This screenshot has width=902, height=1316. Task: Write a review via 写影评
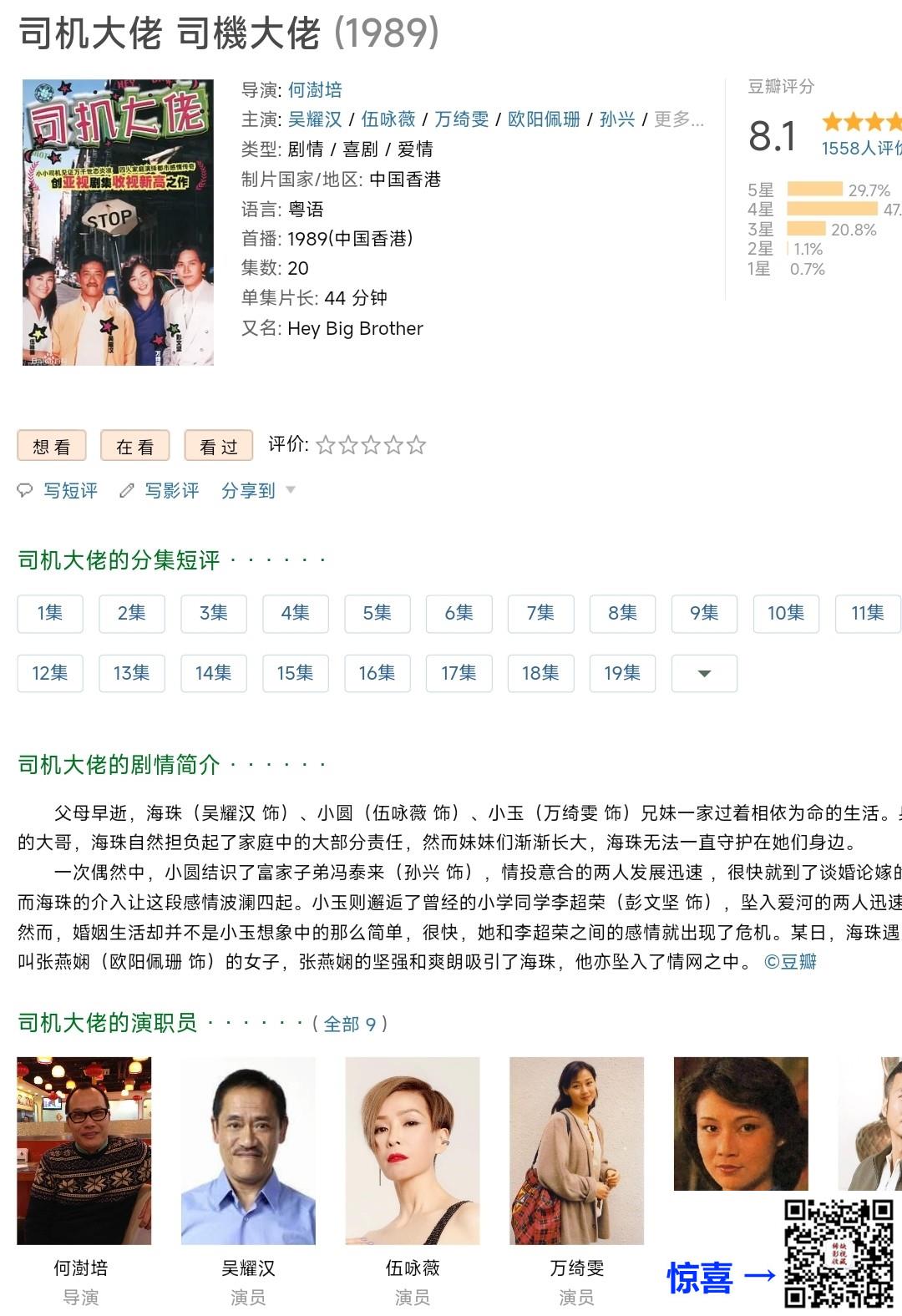(171, 490)
